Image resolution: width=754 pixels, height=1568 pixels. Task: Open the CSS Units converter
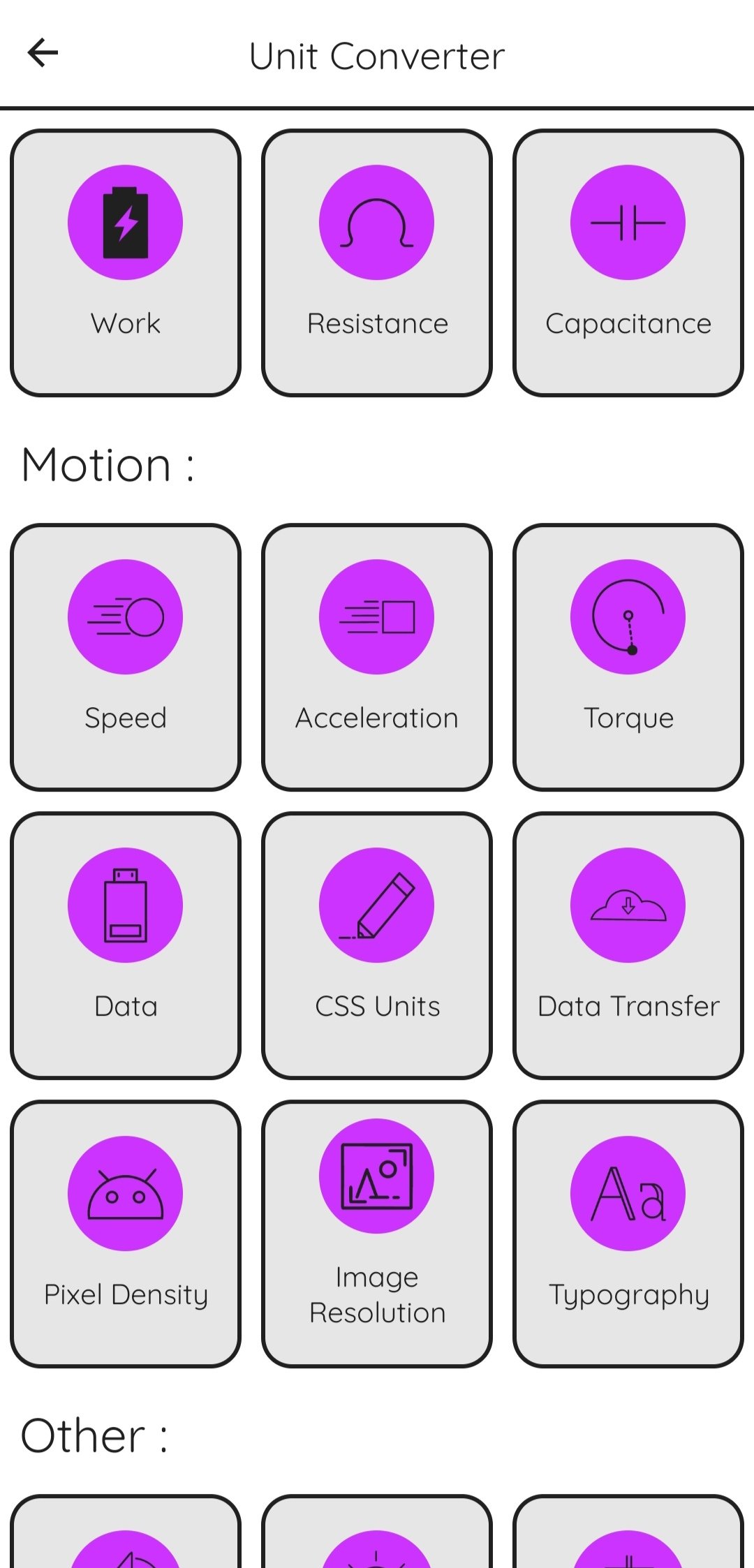[377, 945]
